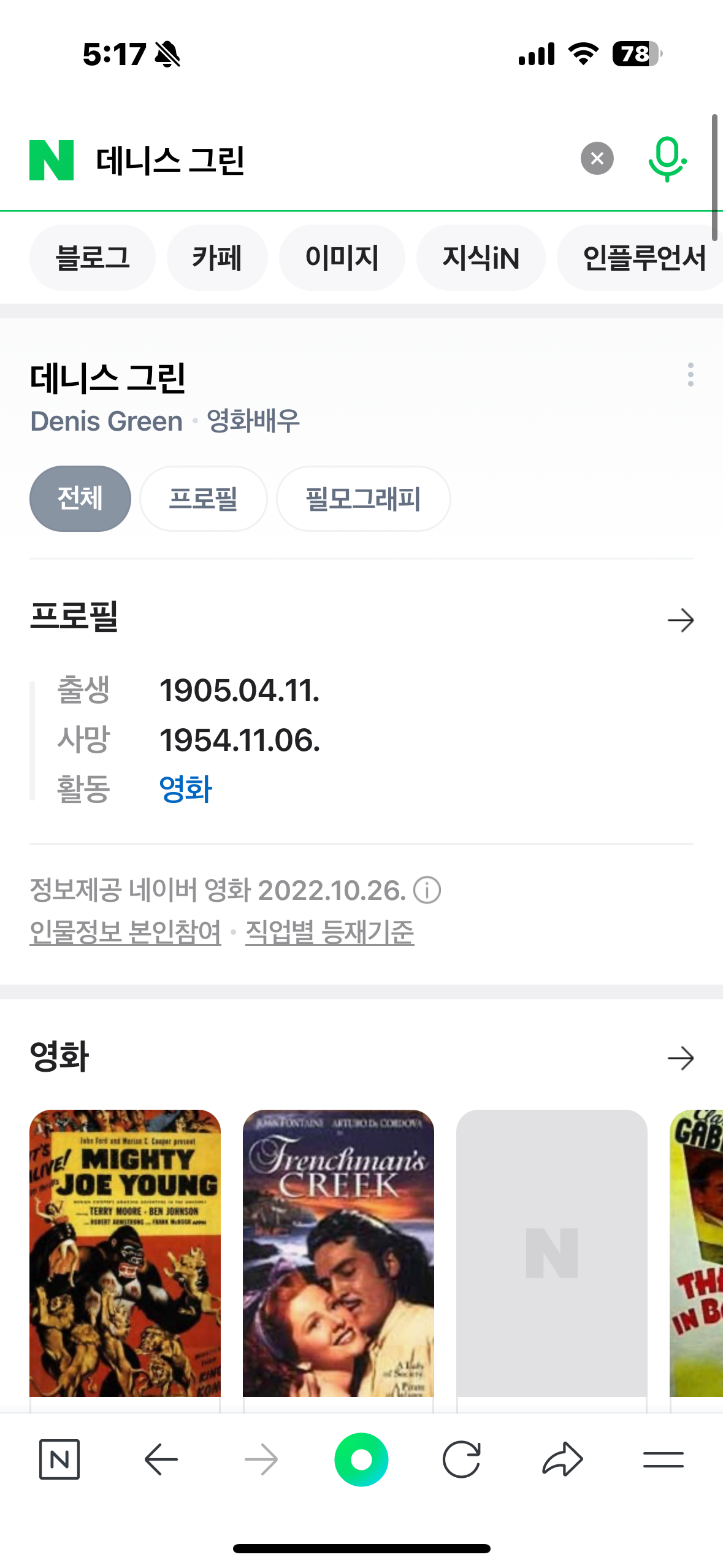Switch to the 블로그 tab

click(x=93, y=258)
